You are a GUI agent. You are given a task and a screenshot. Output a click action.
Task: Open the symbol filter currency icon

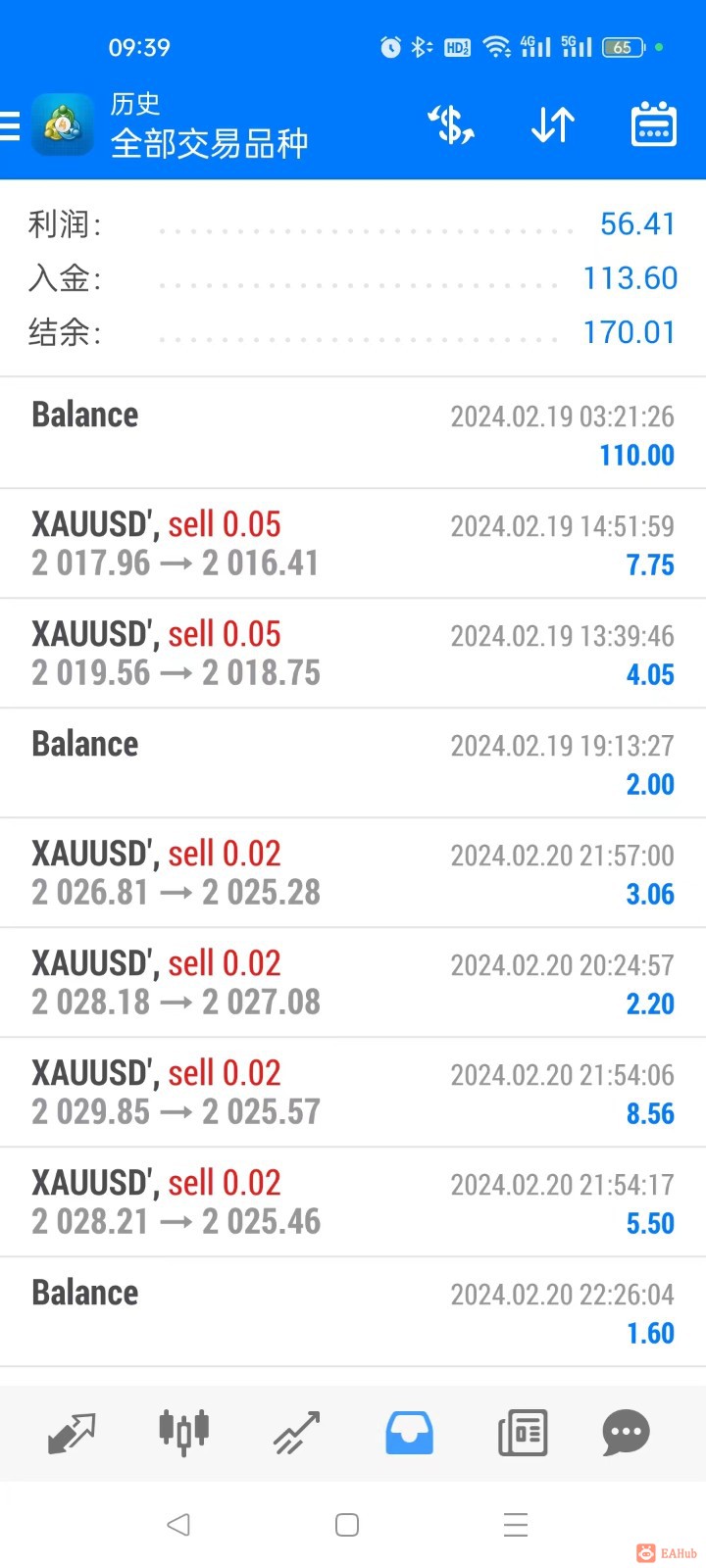click(451, 125)
